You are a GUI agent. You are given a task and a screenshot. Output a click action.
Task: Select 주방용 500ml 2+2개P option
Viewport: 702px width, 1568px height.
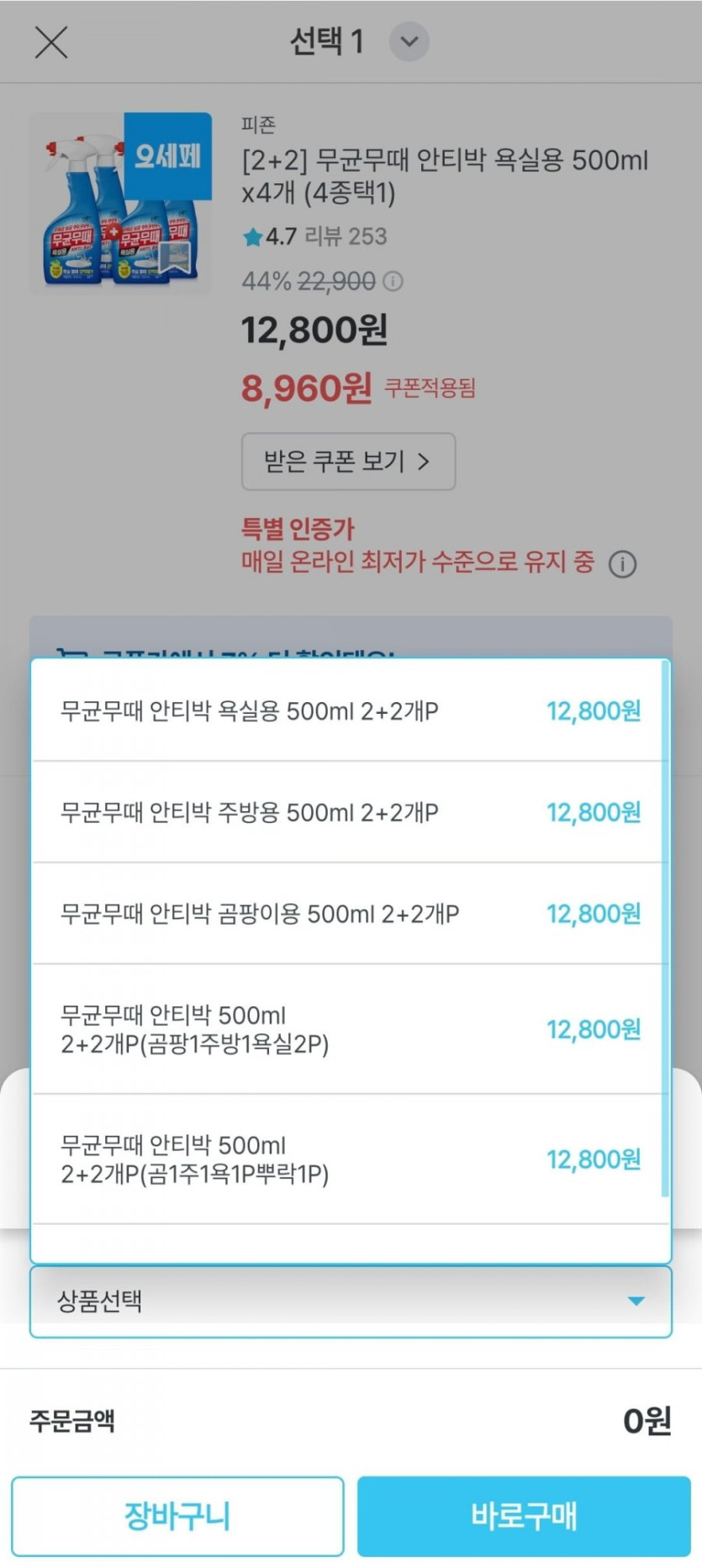[350, 812]
